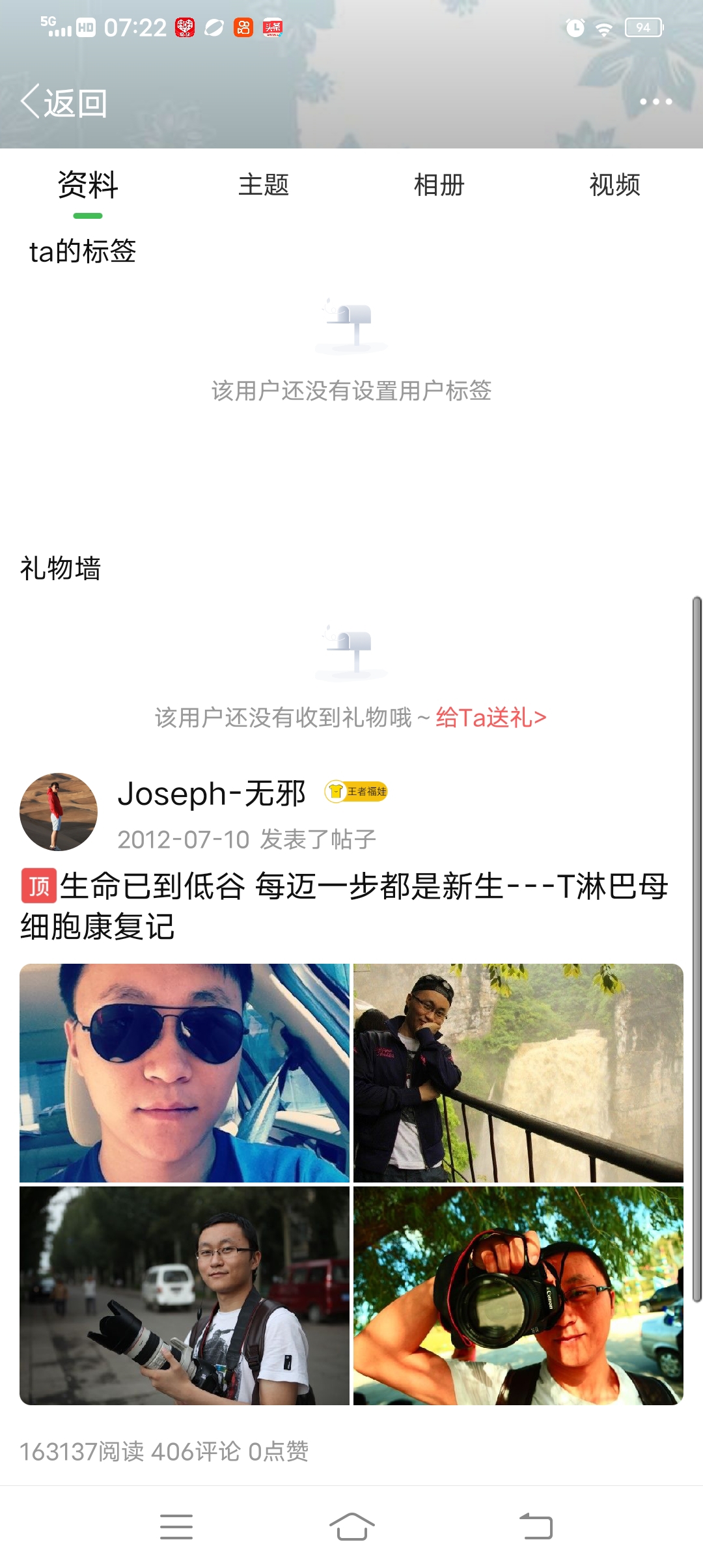The width and height of the screenshot is (703, 1568).
Task: View the Canon camera close-up photo
Action: (518, 1296)
